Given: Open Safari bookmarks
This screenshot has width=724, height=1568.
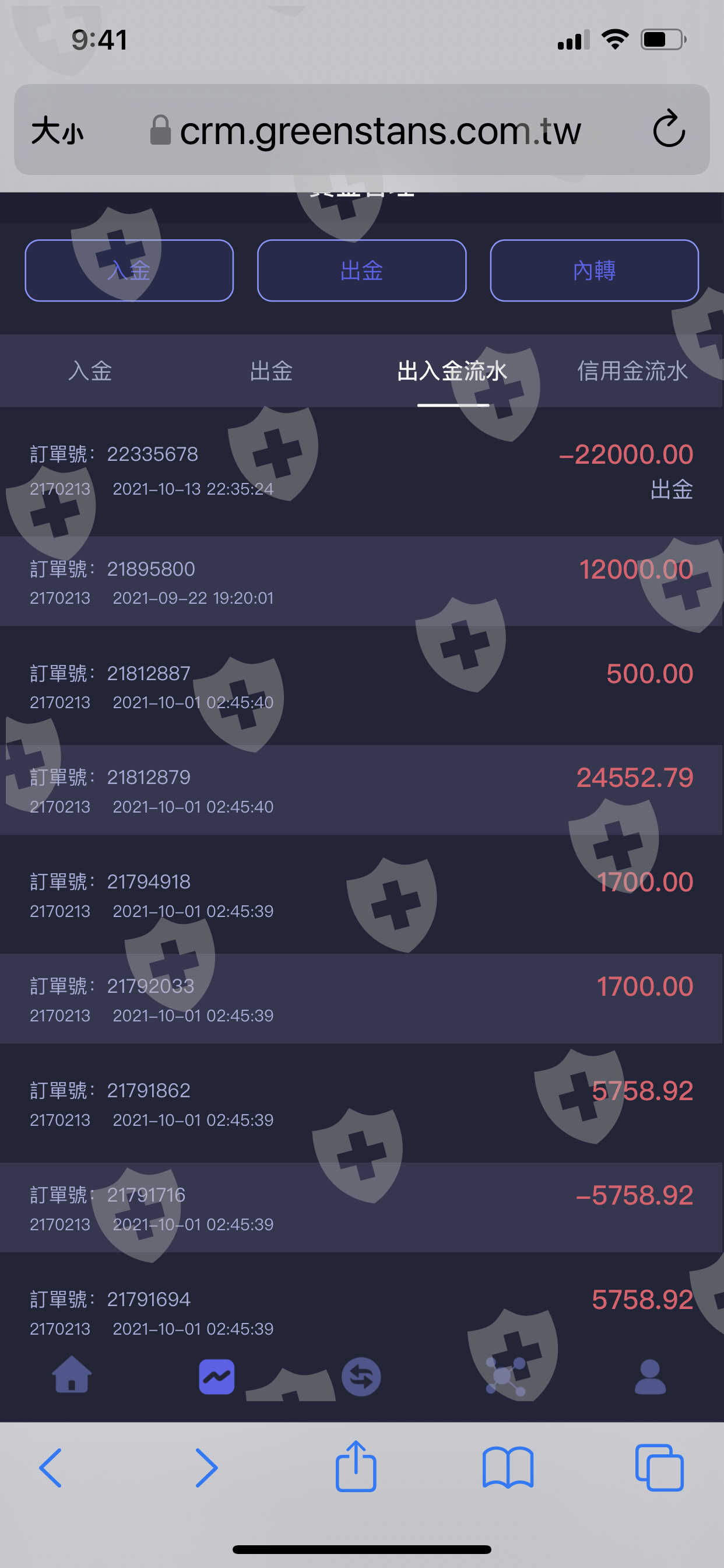Looking at the screenshot, I should pyautogui.click(x=508, y=1468).
